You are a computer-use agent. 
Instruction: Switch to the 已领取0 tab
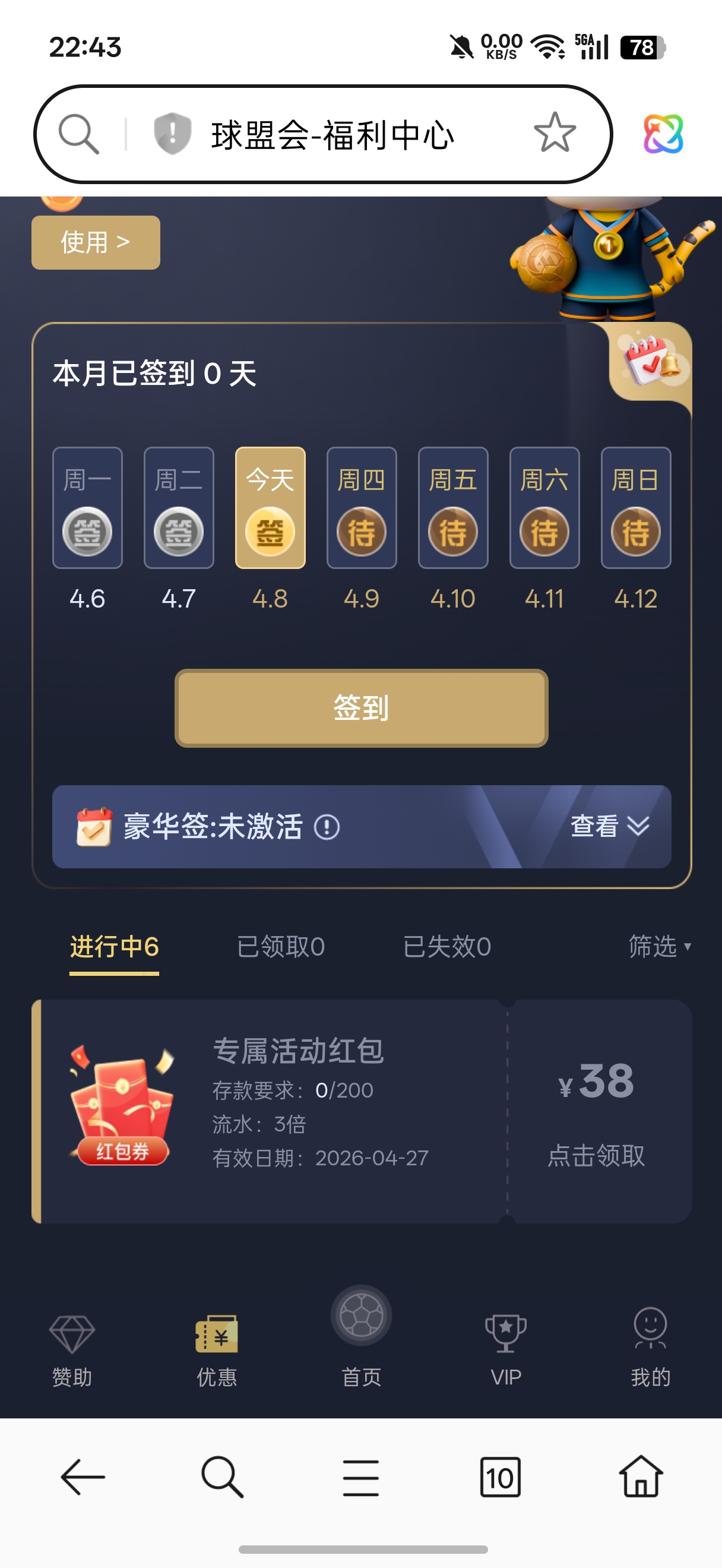pyautogui.click(x=280, y=947)
